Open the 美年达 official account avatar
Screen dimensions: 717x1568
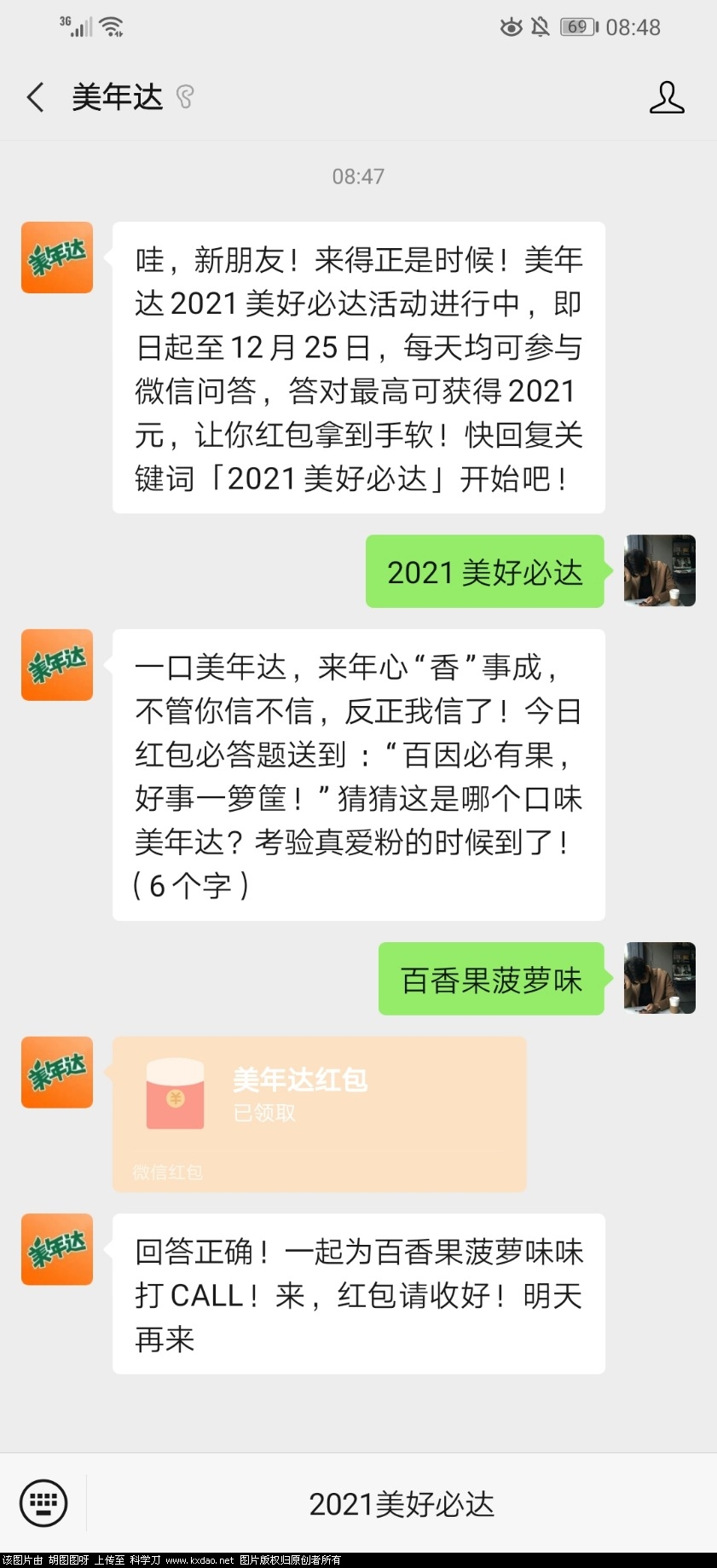point(56,258)
